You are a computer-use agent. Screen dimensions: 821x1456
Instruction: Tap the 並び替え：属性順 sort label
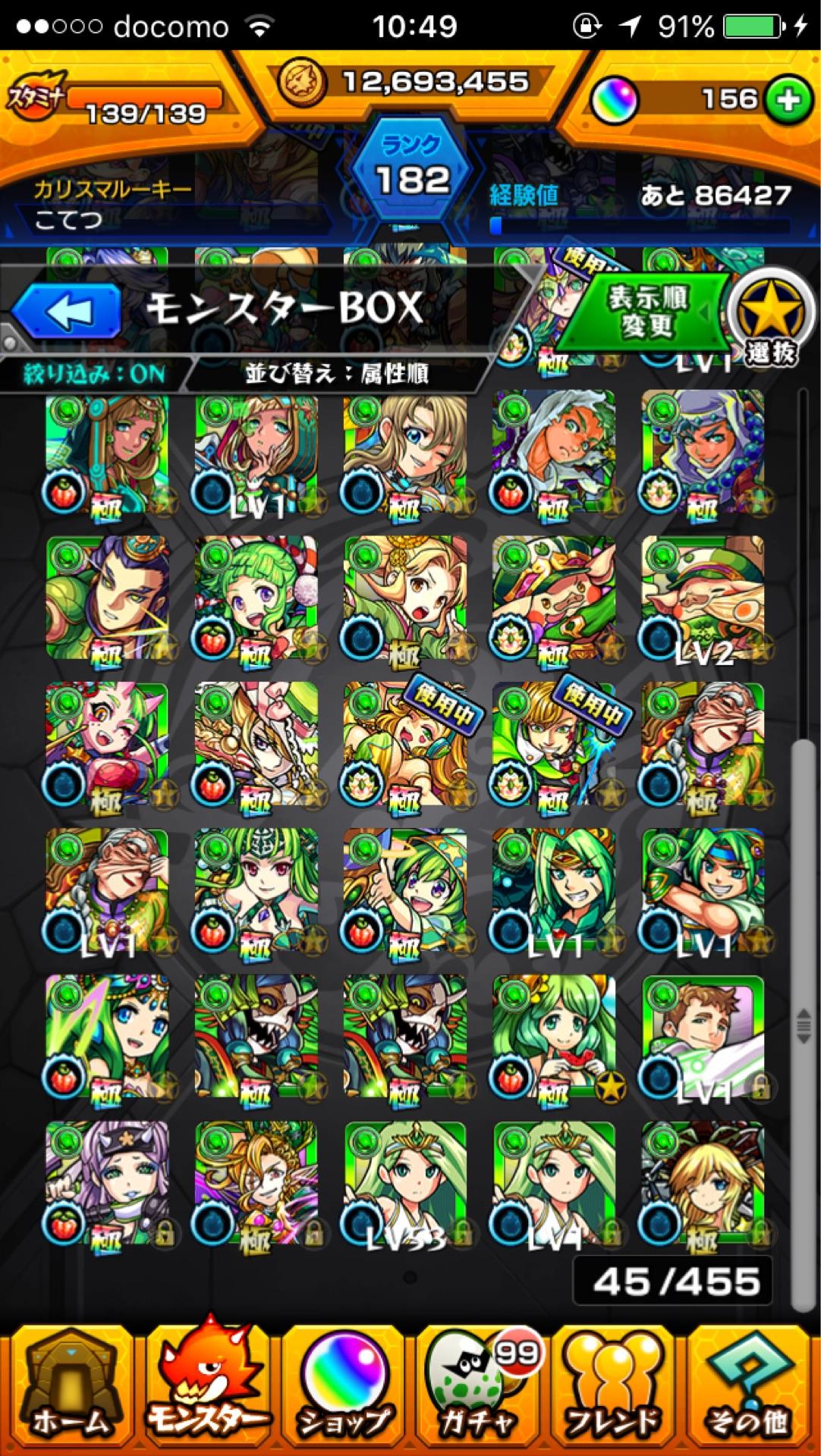[336, 374]
